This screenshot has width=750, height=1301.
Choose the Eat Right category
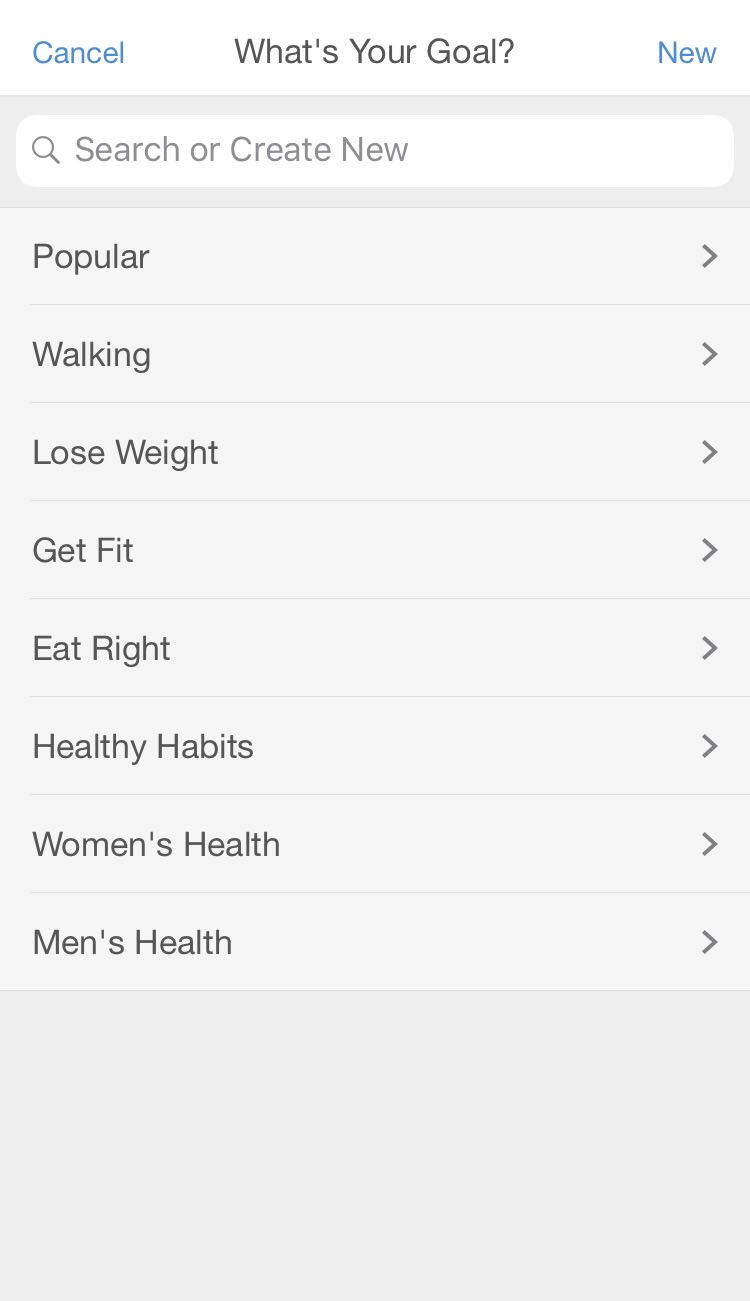coord(375,648)
